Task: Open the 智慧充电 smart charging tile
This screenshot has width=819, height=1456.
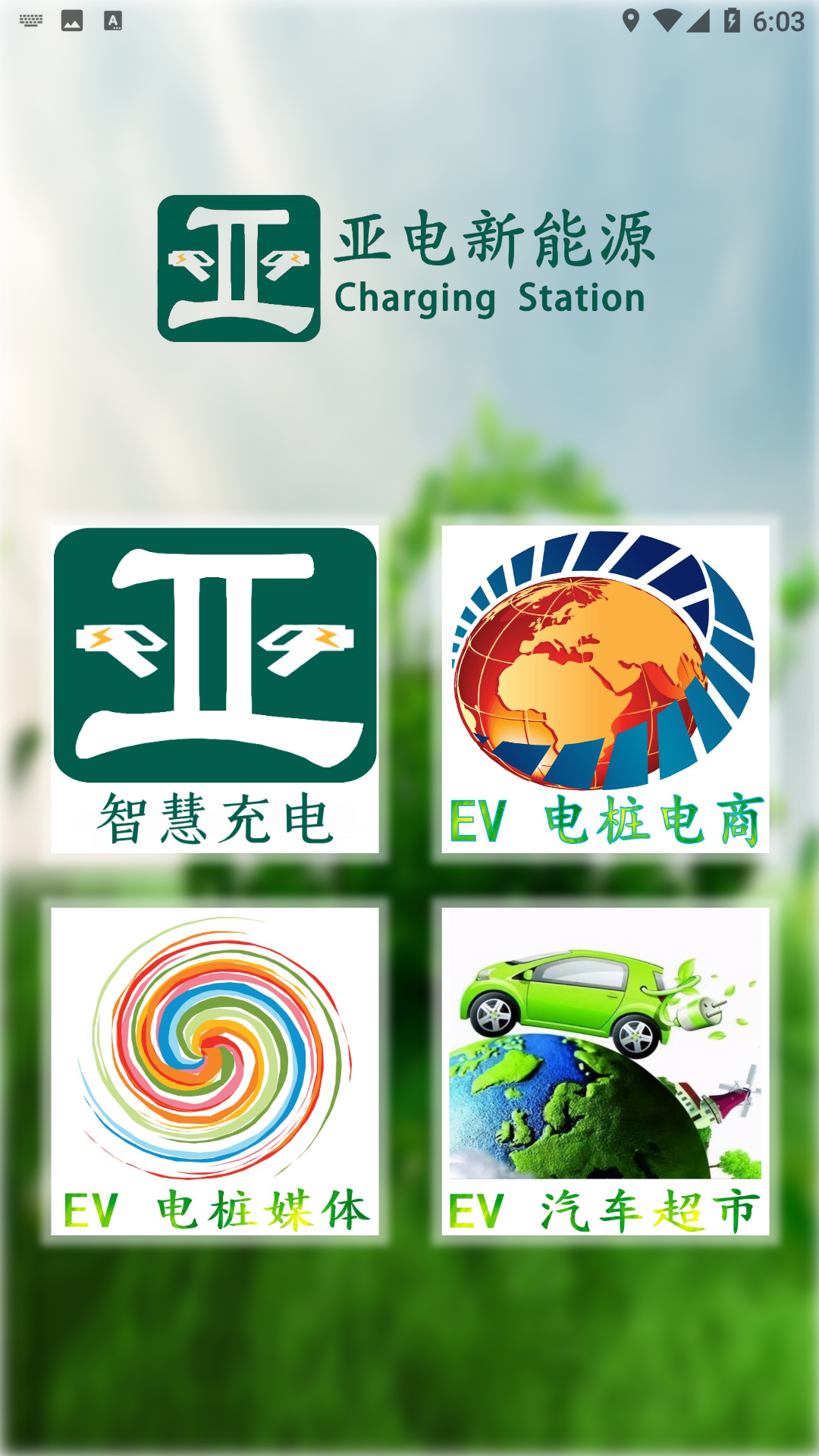Action: (x=215, y=689)
